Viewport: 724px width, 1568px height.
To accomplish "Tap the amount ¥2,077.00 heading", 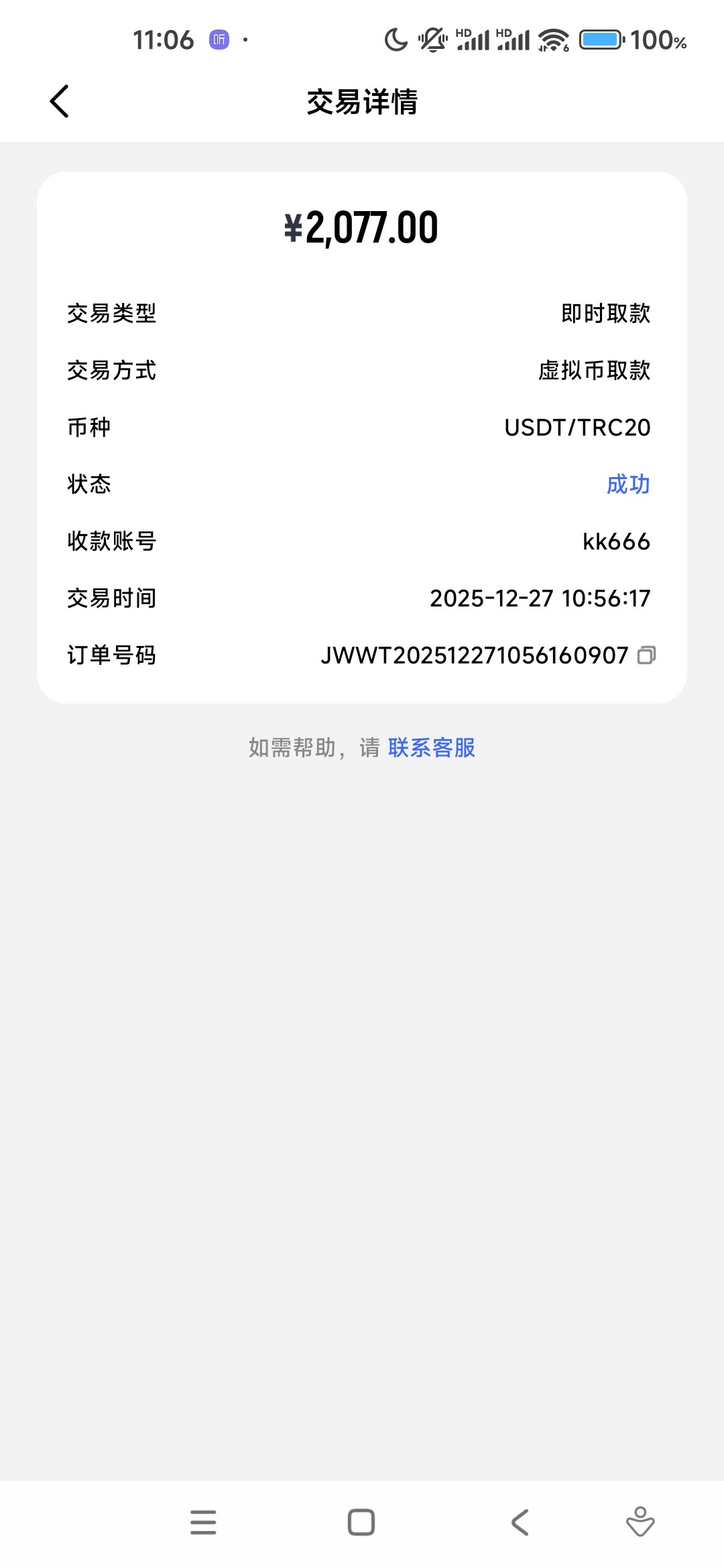I will 362,228.
